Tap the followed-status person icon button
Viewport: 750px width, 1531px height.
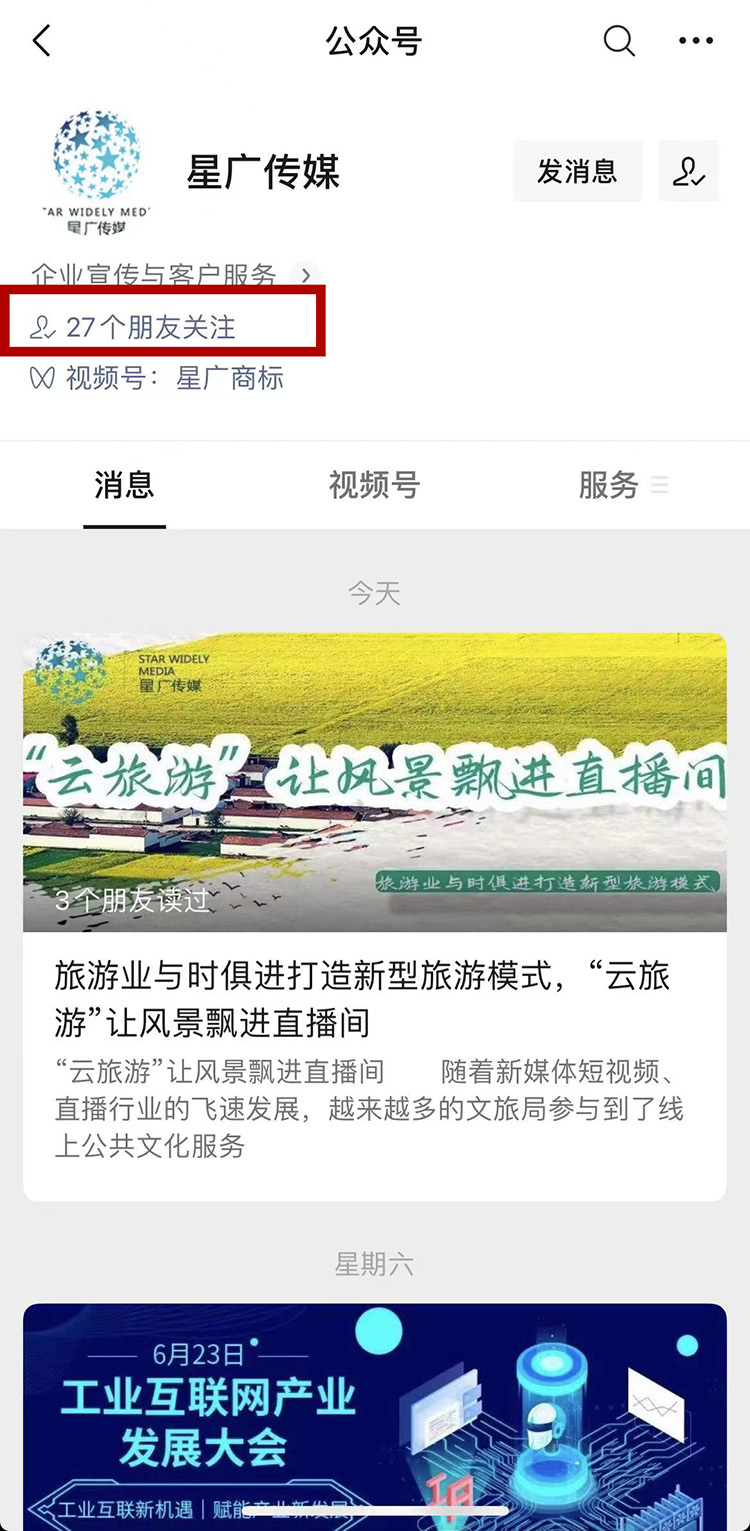[688, 171]
